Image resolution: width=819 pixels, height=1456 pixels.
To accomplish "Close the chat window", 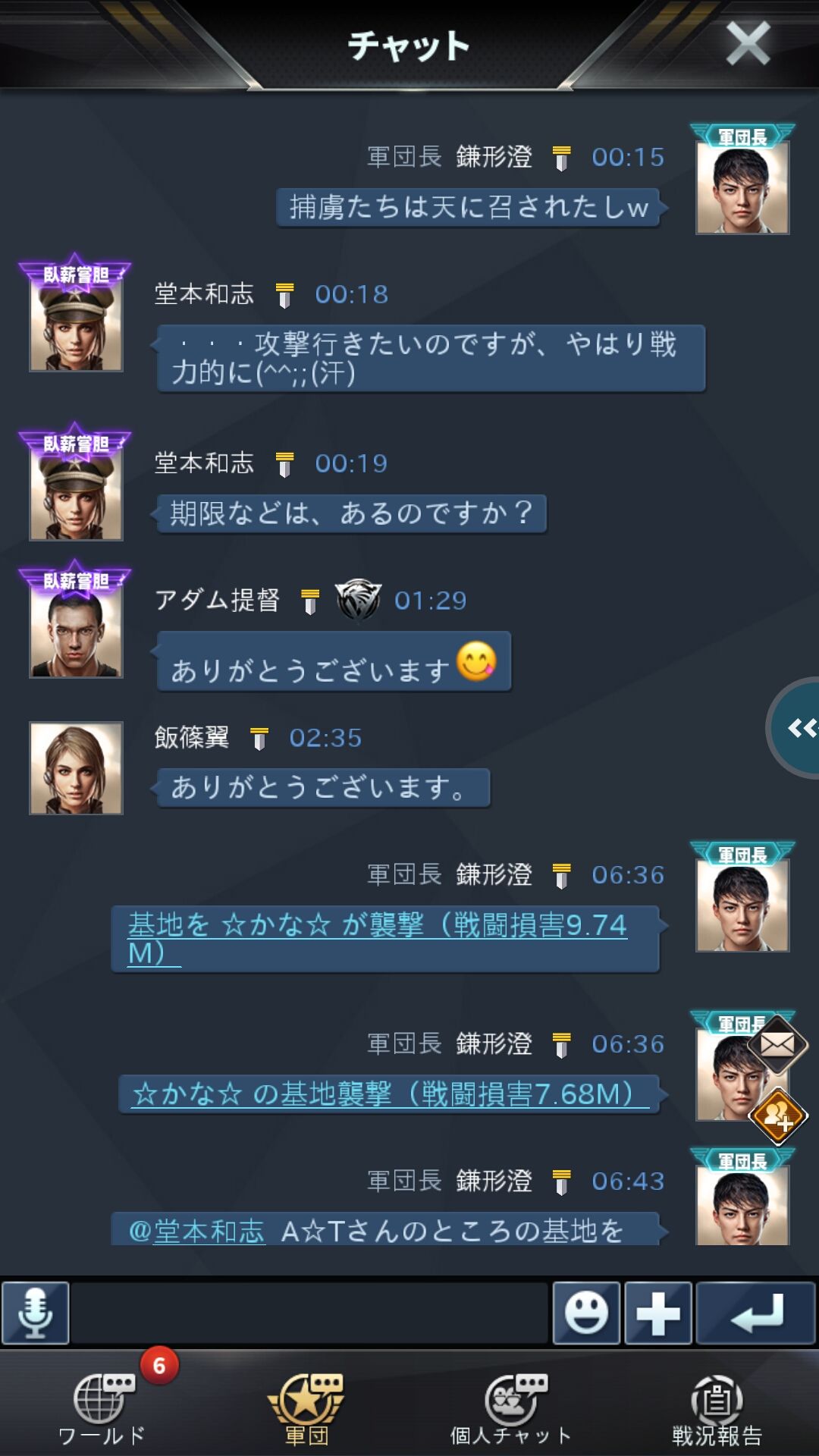I will pos(747,43).
